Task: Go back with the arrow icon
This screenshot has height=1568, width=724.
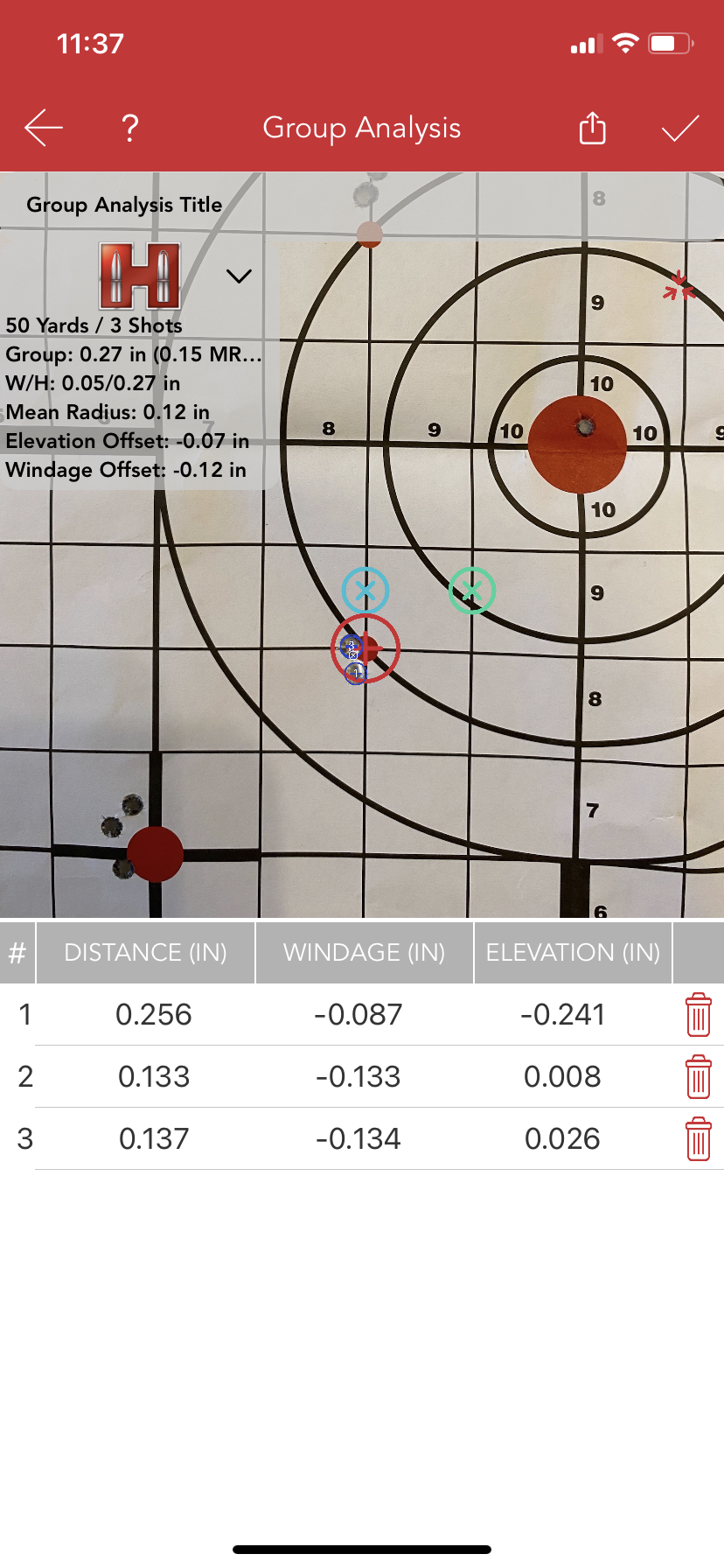Action: (x=44, y=129)
